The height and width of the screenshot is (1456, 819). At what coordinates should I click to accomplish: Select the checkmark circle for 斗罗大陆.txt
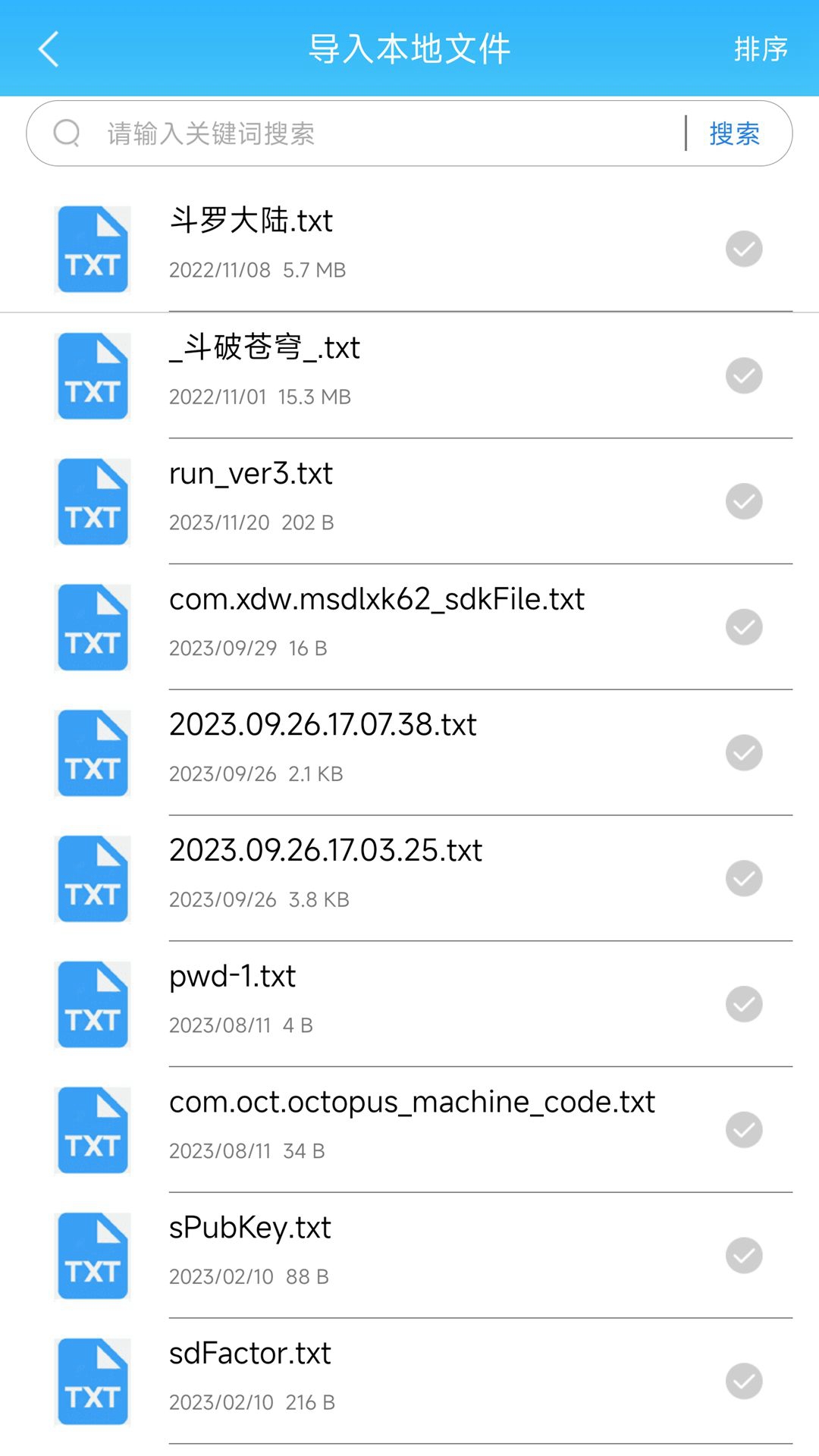pos(742,249)
